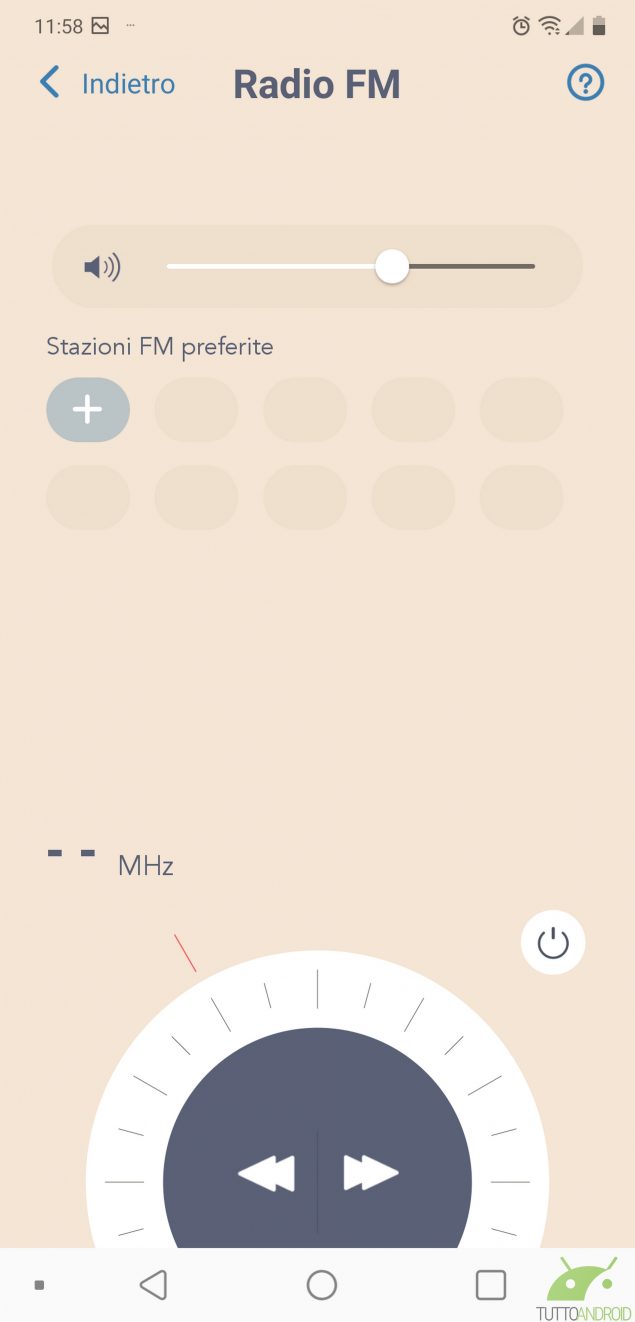Tap the system home button

coord(322,1285)
